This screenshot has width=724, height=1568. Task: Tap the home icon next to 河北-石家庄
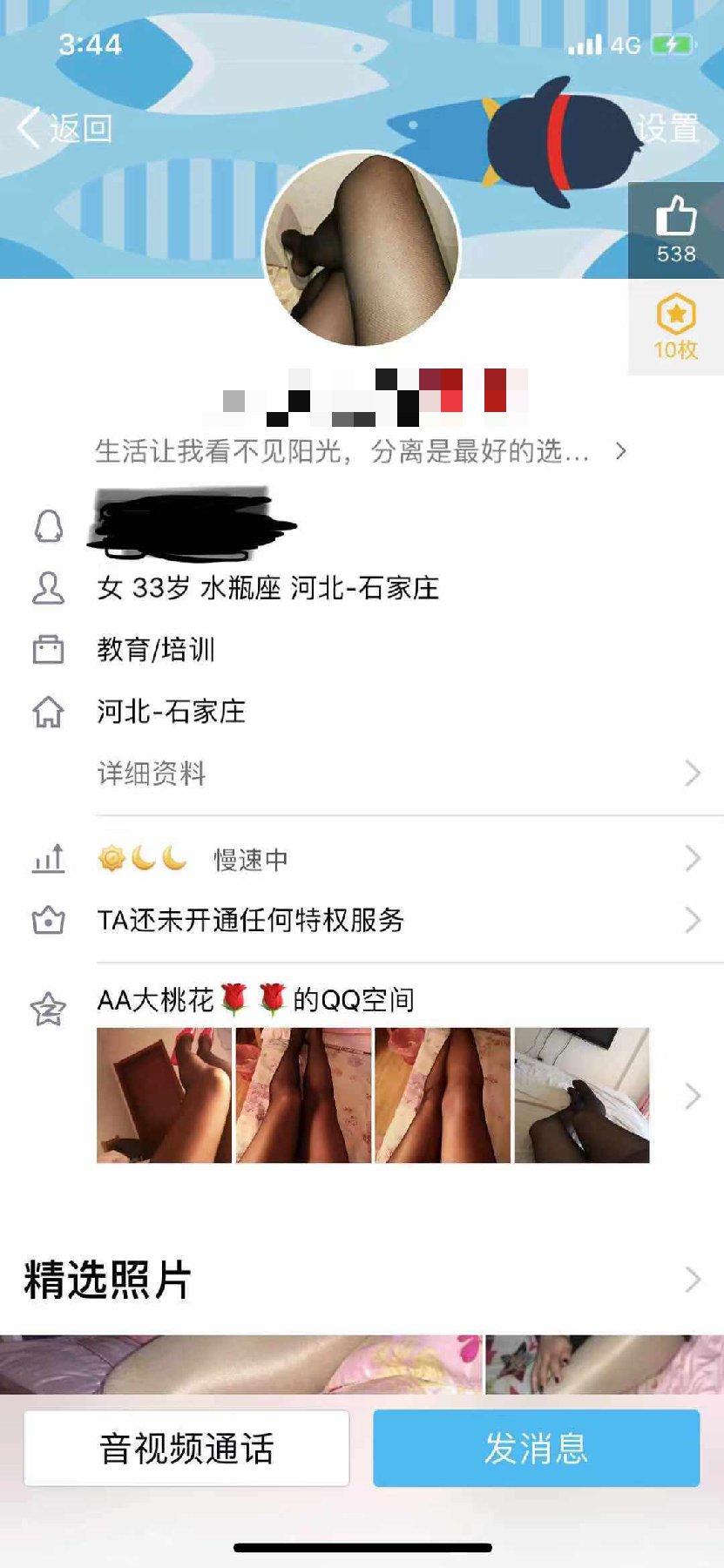(x=49, y=712)
